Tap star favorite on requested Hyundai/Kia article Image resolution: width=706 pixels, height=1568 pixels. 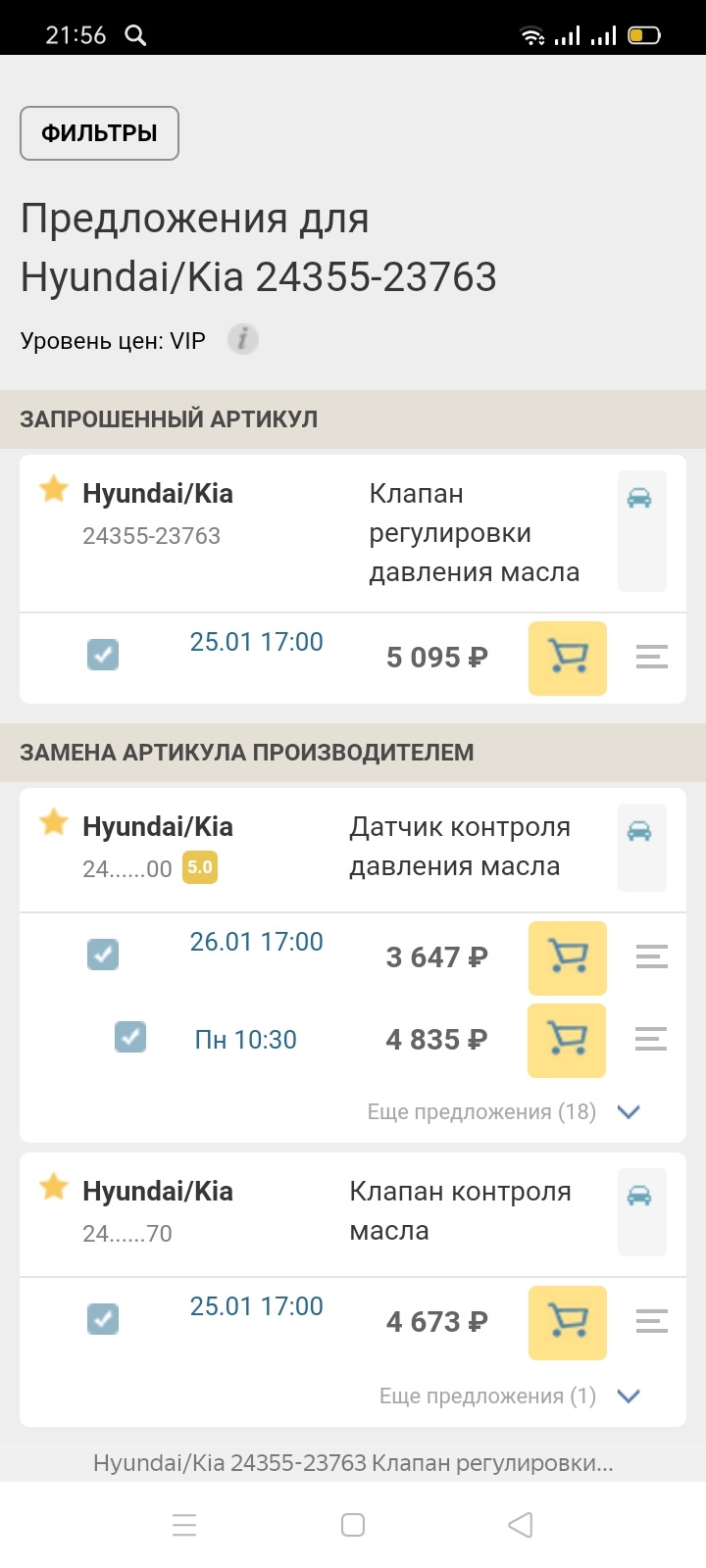(x=53, y=488)
